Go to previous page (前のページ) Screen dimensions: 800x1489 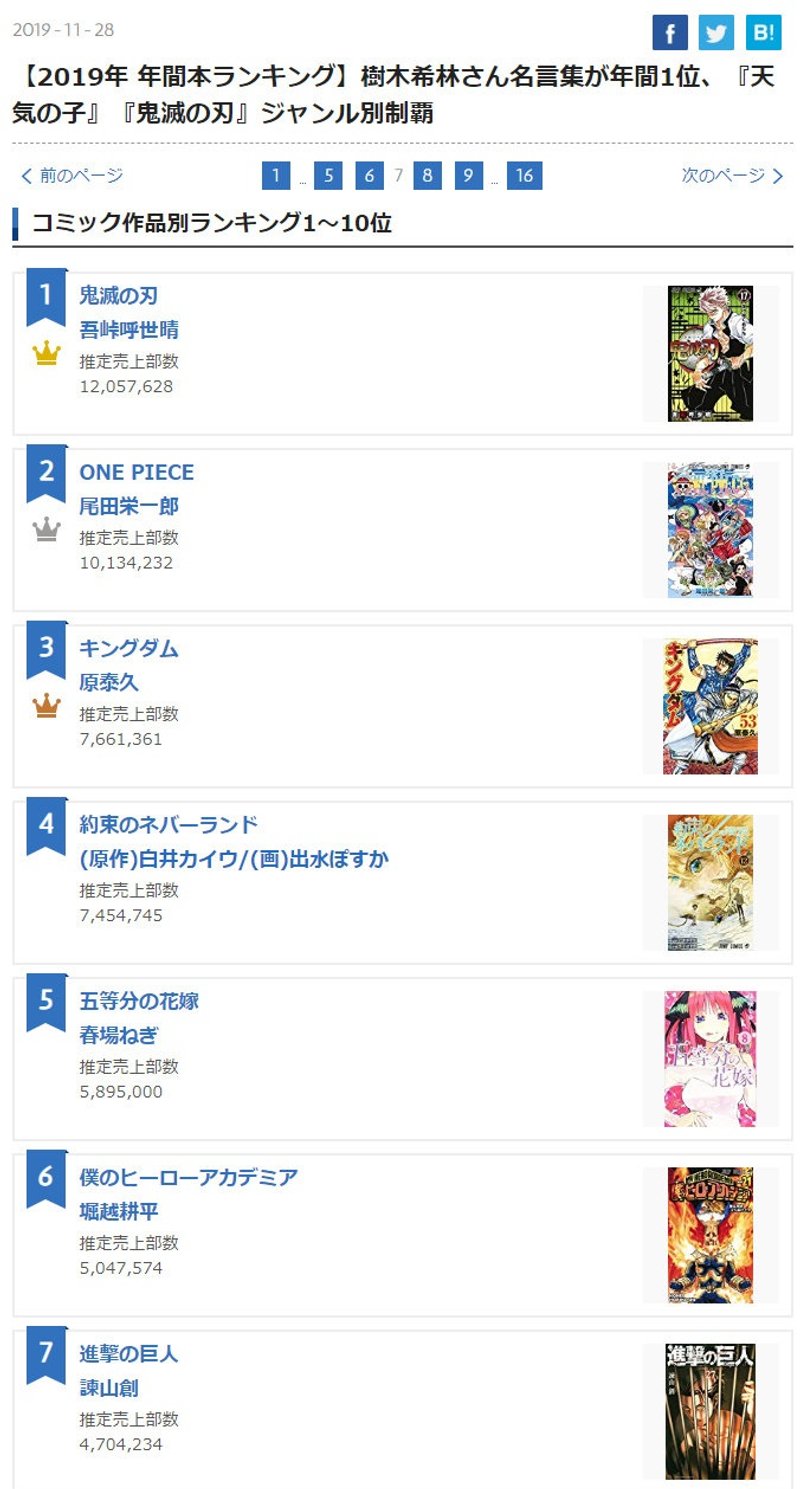[x=72, y=176]
